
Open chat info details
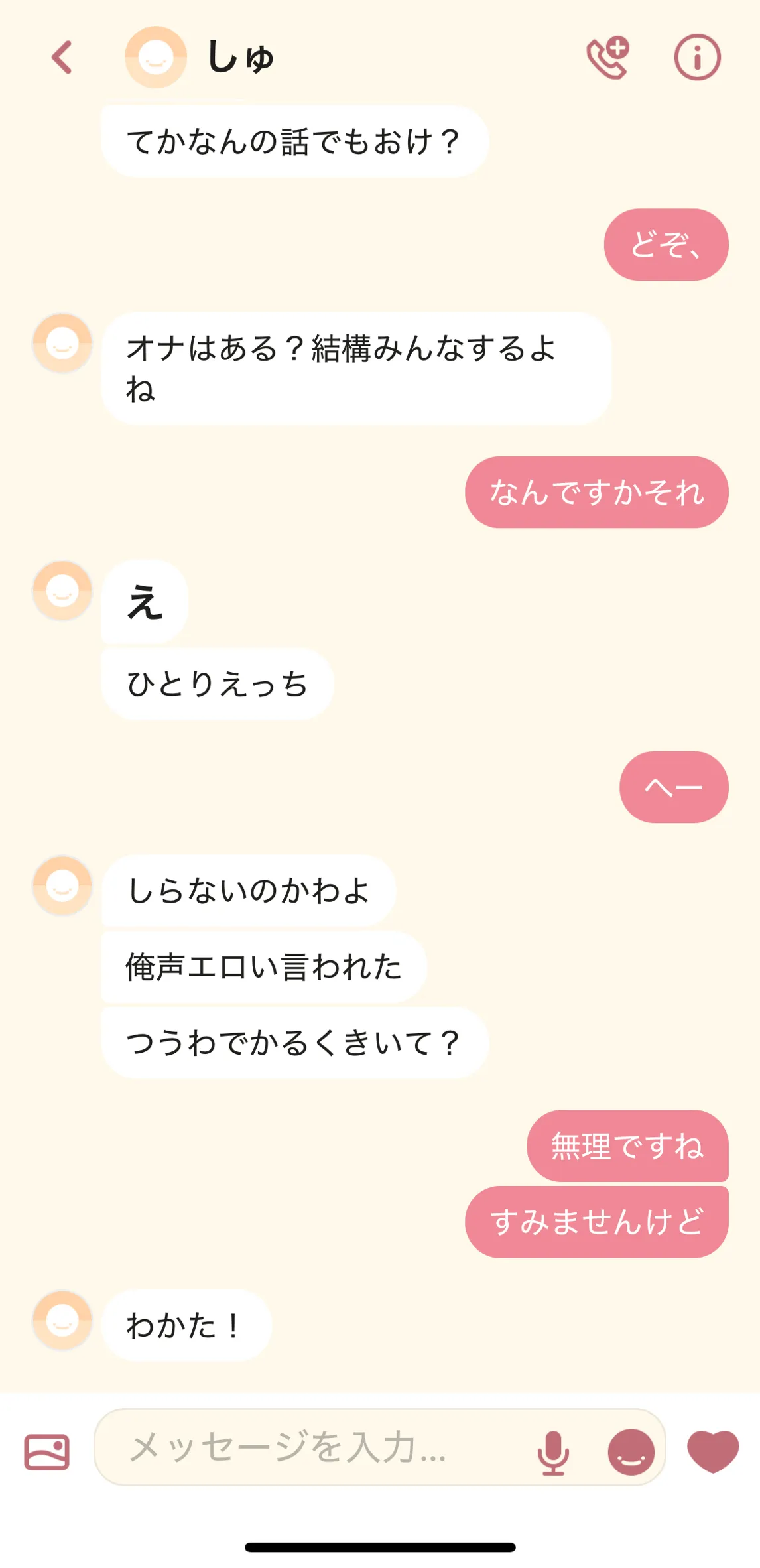coord(697,58)
